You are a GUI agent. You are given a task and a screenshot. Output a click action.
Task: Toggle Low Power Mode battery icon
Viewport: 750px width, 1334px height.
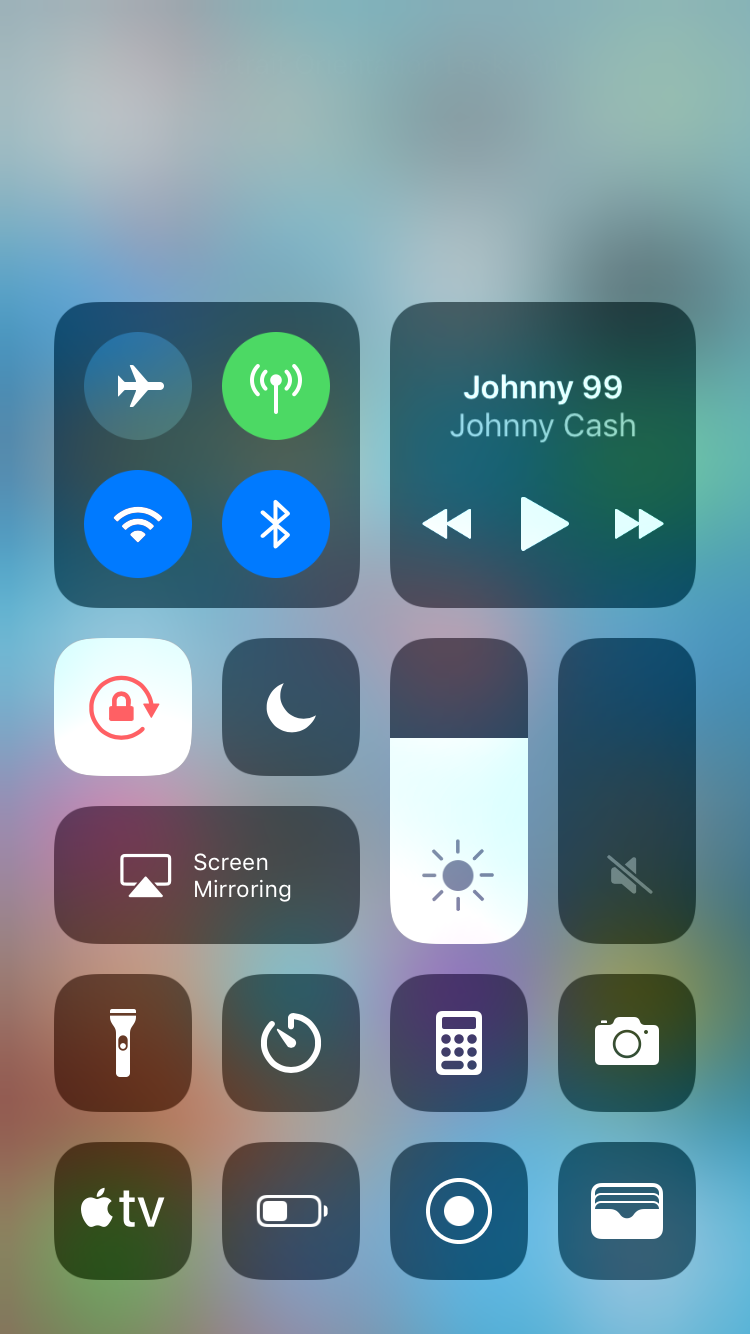[291, 1211]
